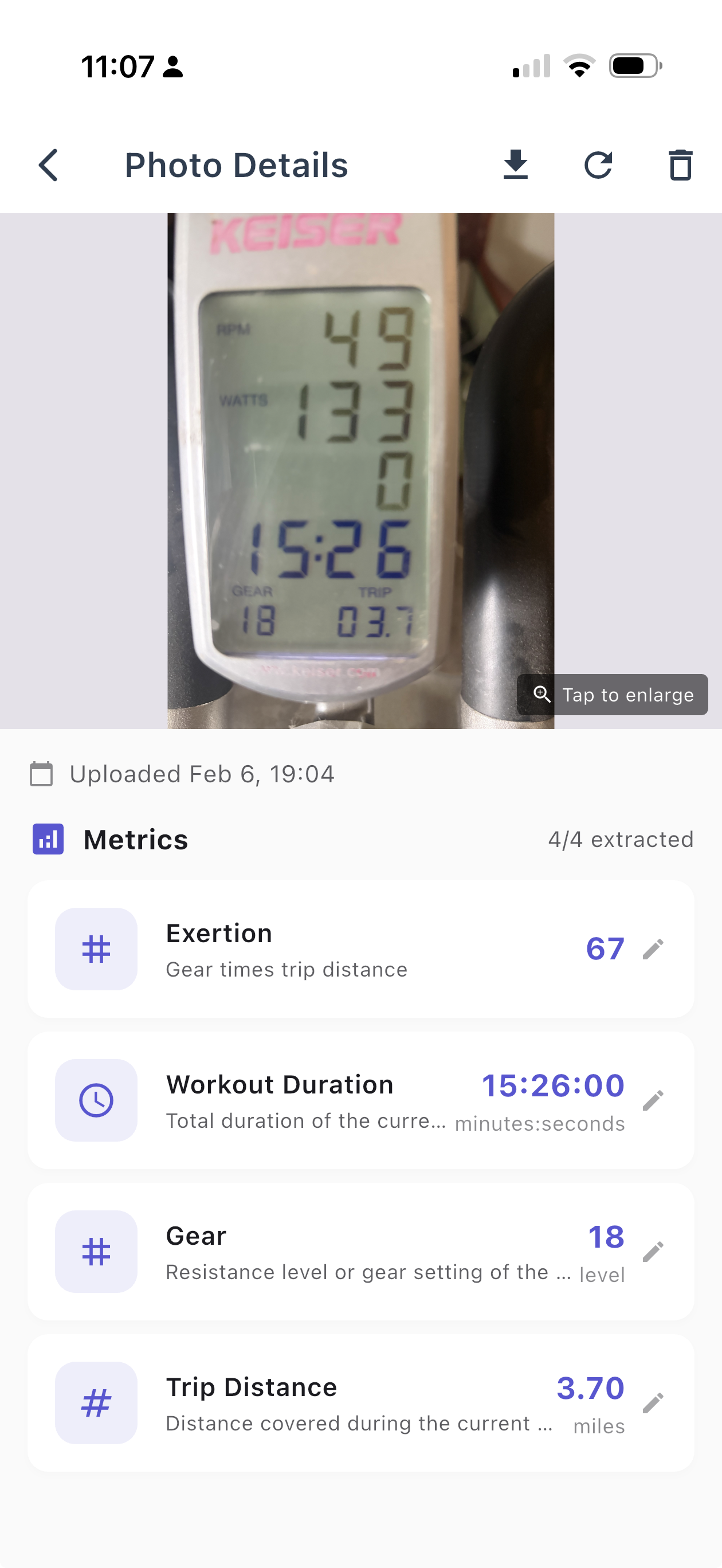
Task: Click the clock icon on Workout Duration
Action: (x=96, y=1100)
